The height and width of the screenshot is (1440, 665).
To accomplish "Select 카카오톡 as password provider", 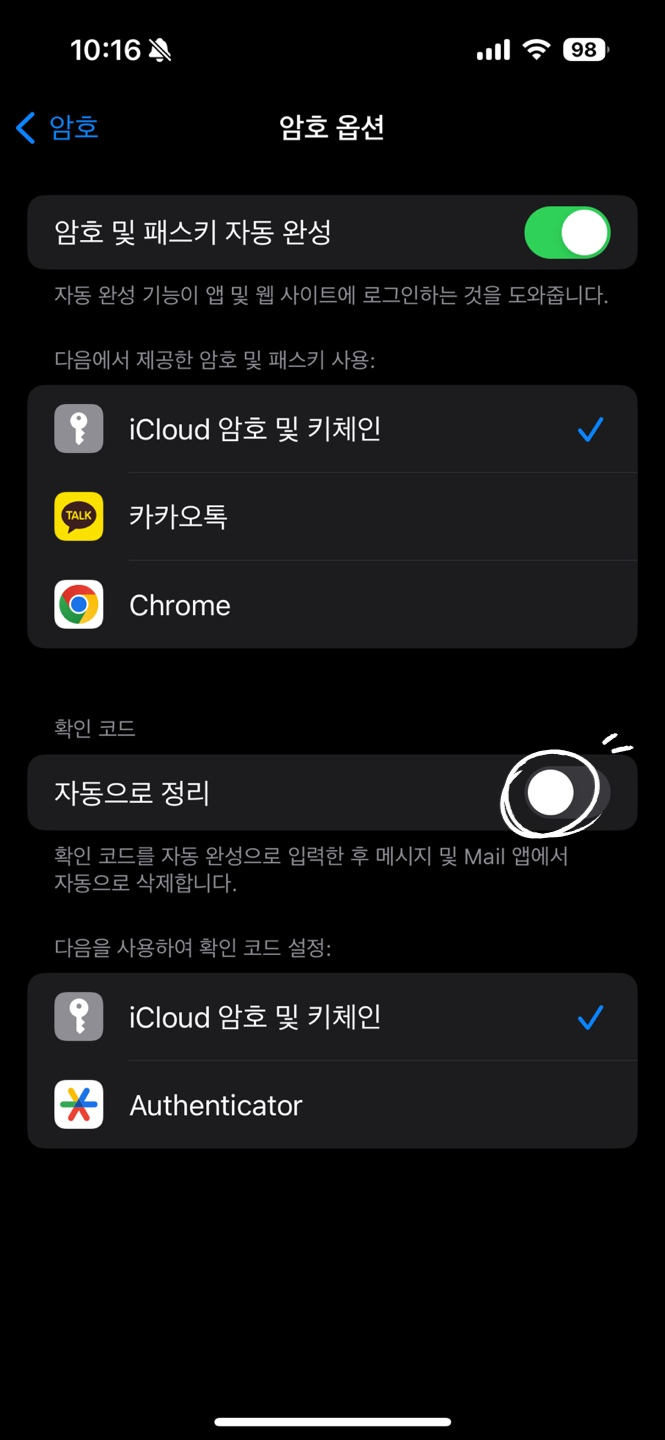I will pyautogui.click(x=332, y=517).
